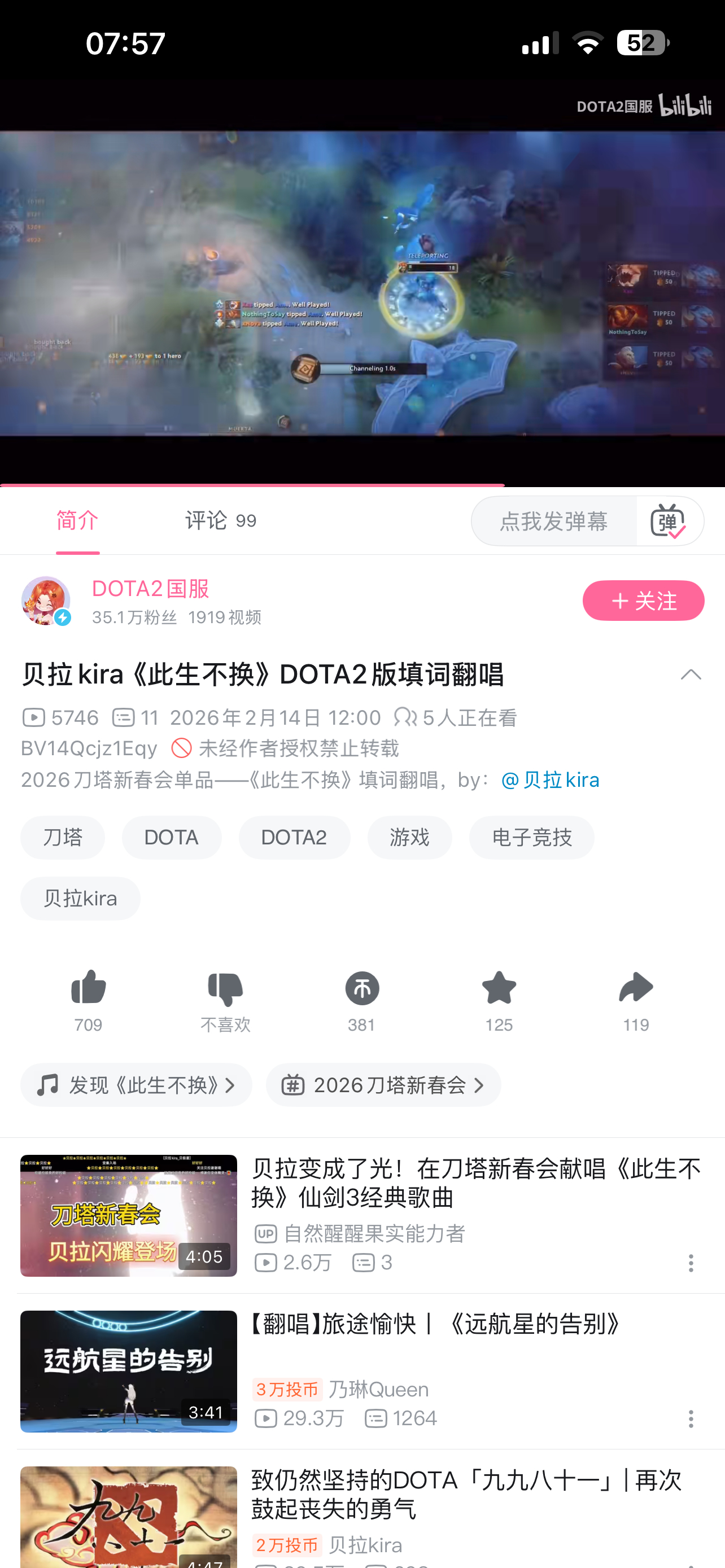Open more options for the 贝拉变成了光 video
725x1568 pixels.
pos(691,1263)
